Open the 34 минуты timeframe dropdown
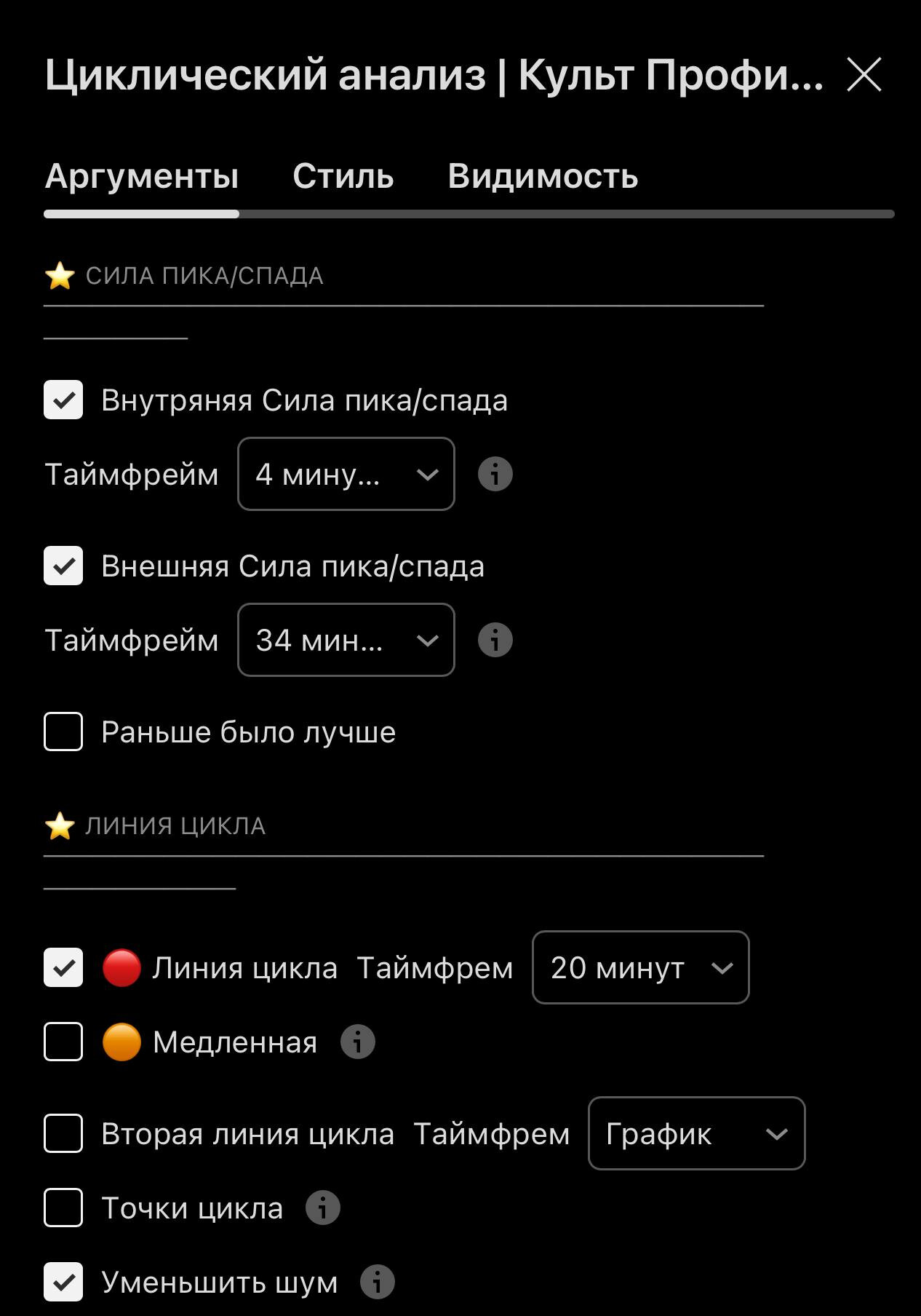The image size is (921, 1316). point(346,641)
